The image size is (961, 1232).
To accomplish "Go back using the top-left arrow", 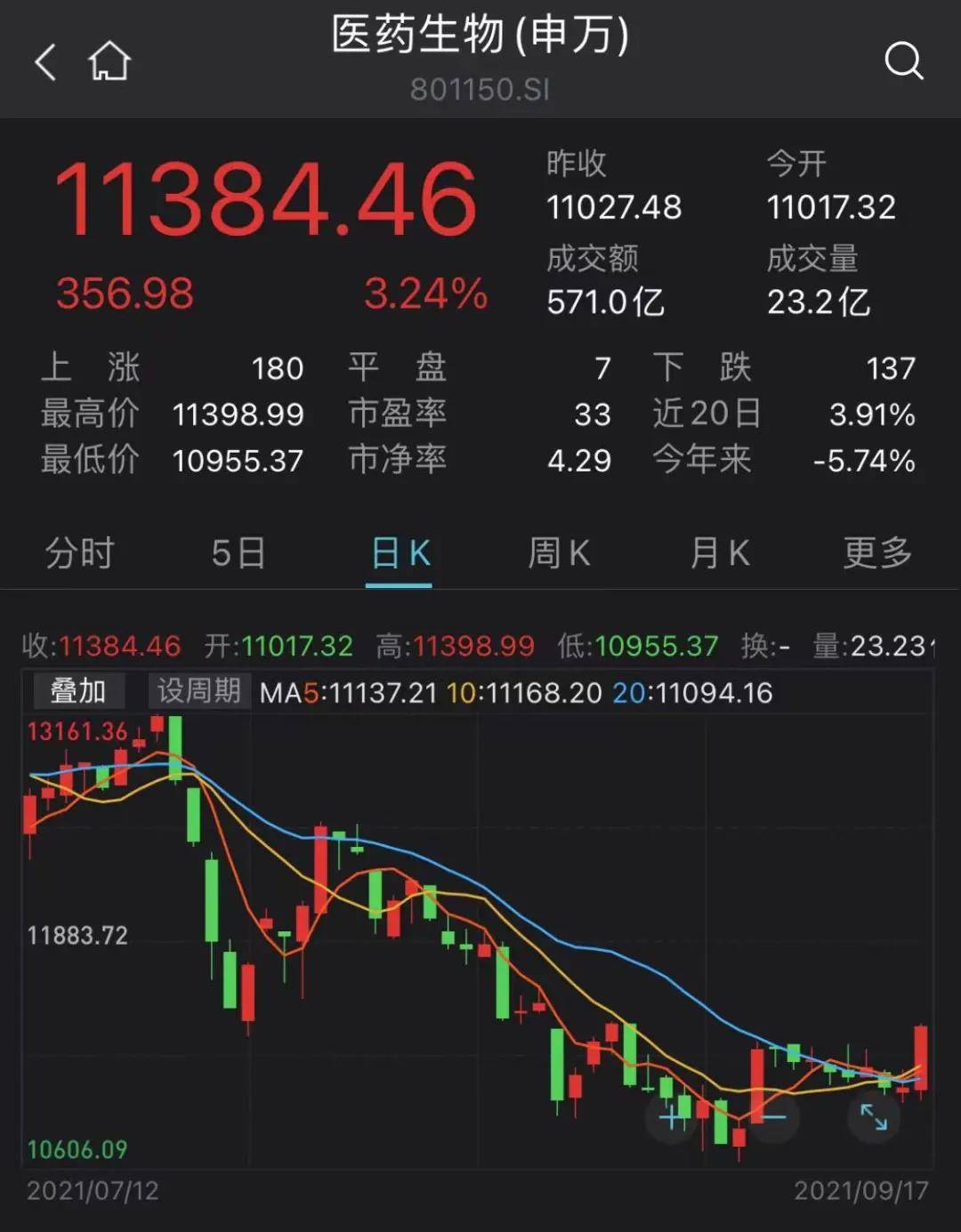I will pos(46,62).
